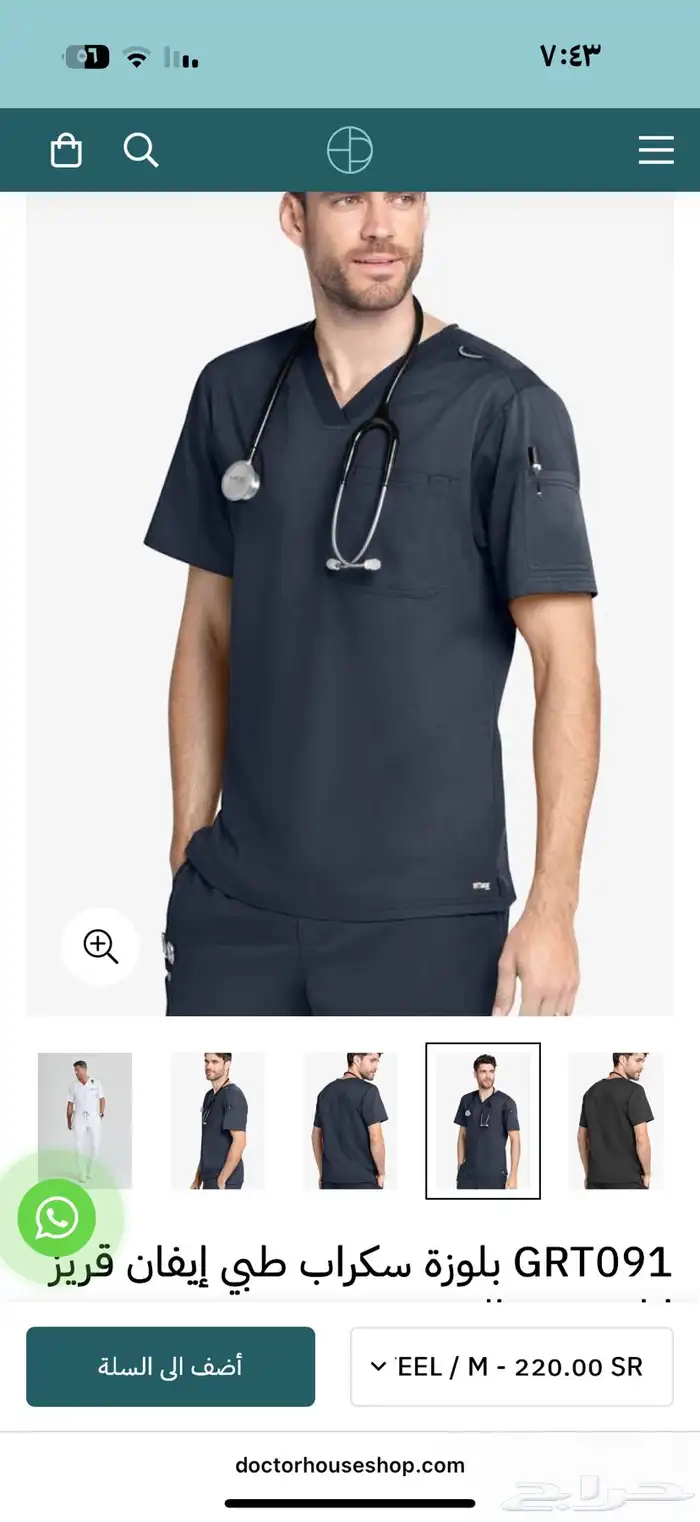Select the side view thumbnail with stethoscope
This screenshot has height=1522, width=700.
point(218,1120)
